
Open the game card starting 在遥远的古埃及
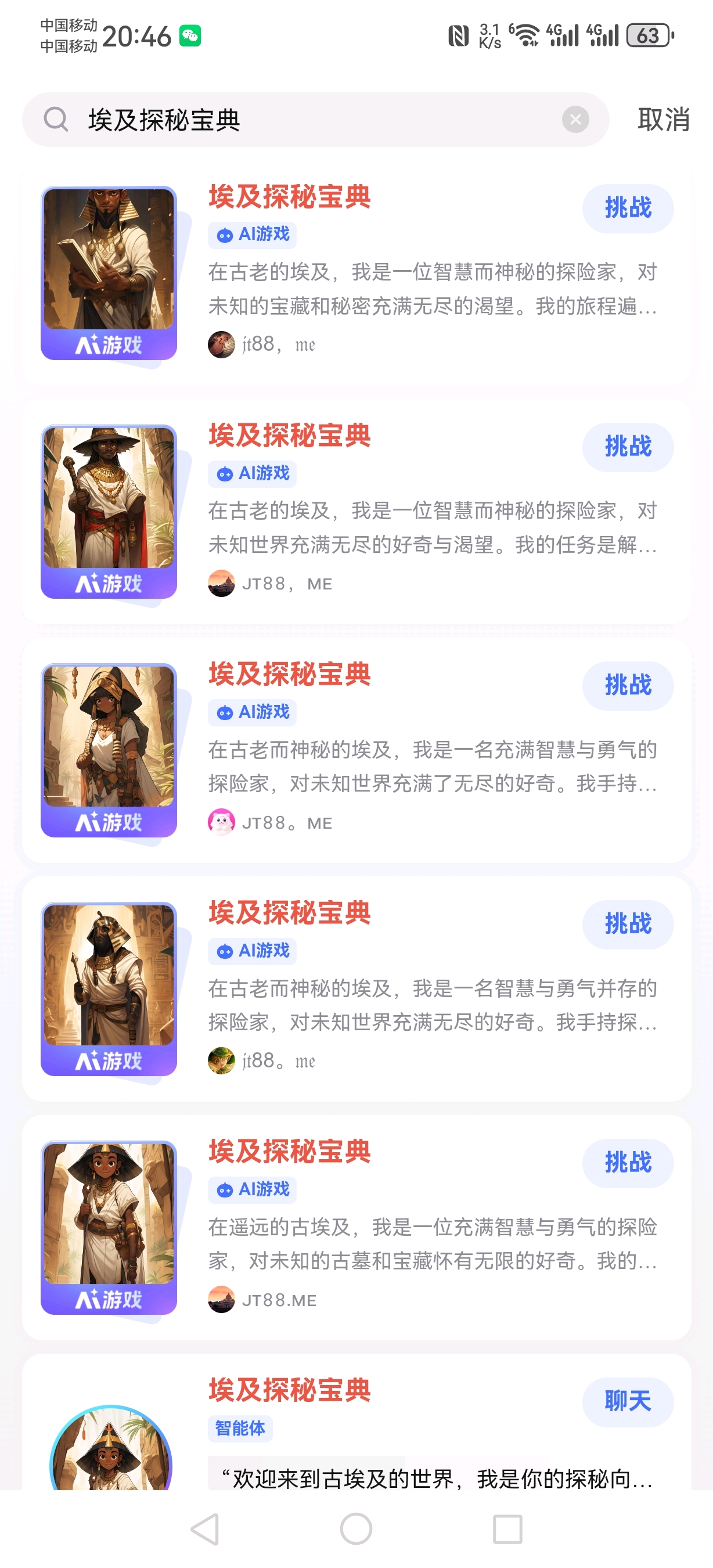click(356, 1227)
